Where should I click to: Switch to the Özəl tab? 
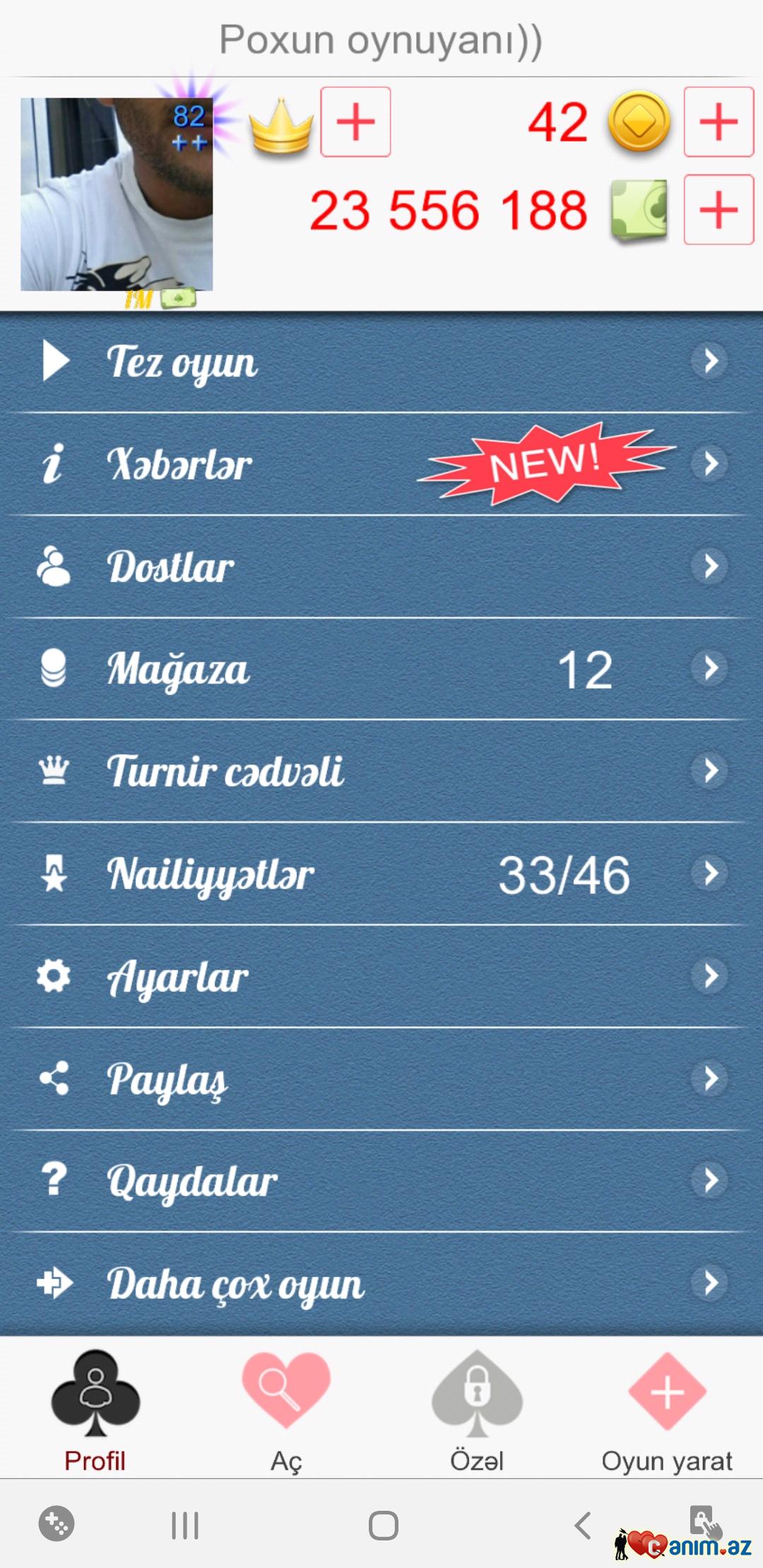click(x=477, y=1409)
